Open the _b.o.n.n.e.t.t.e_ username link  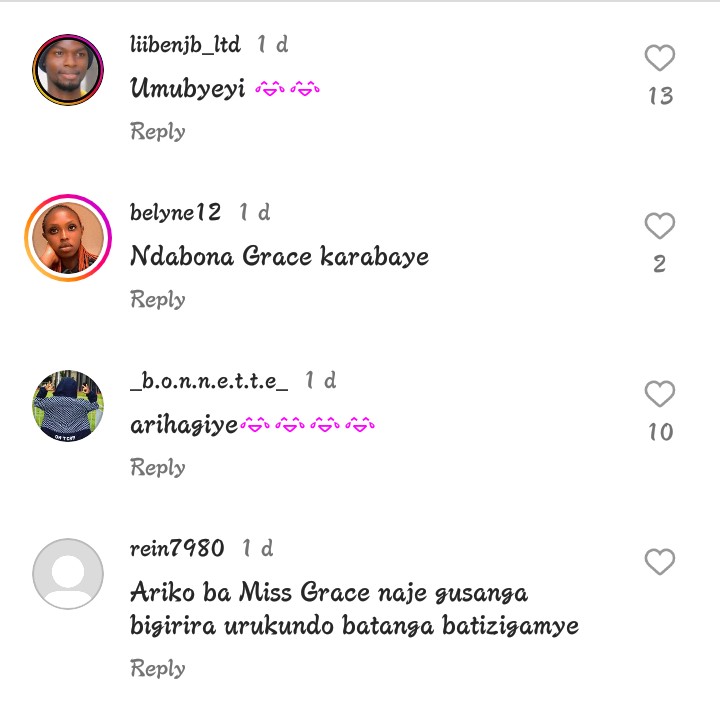[209, 380]
